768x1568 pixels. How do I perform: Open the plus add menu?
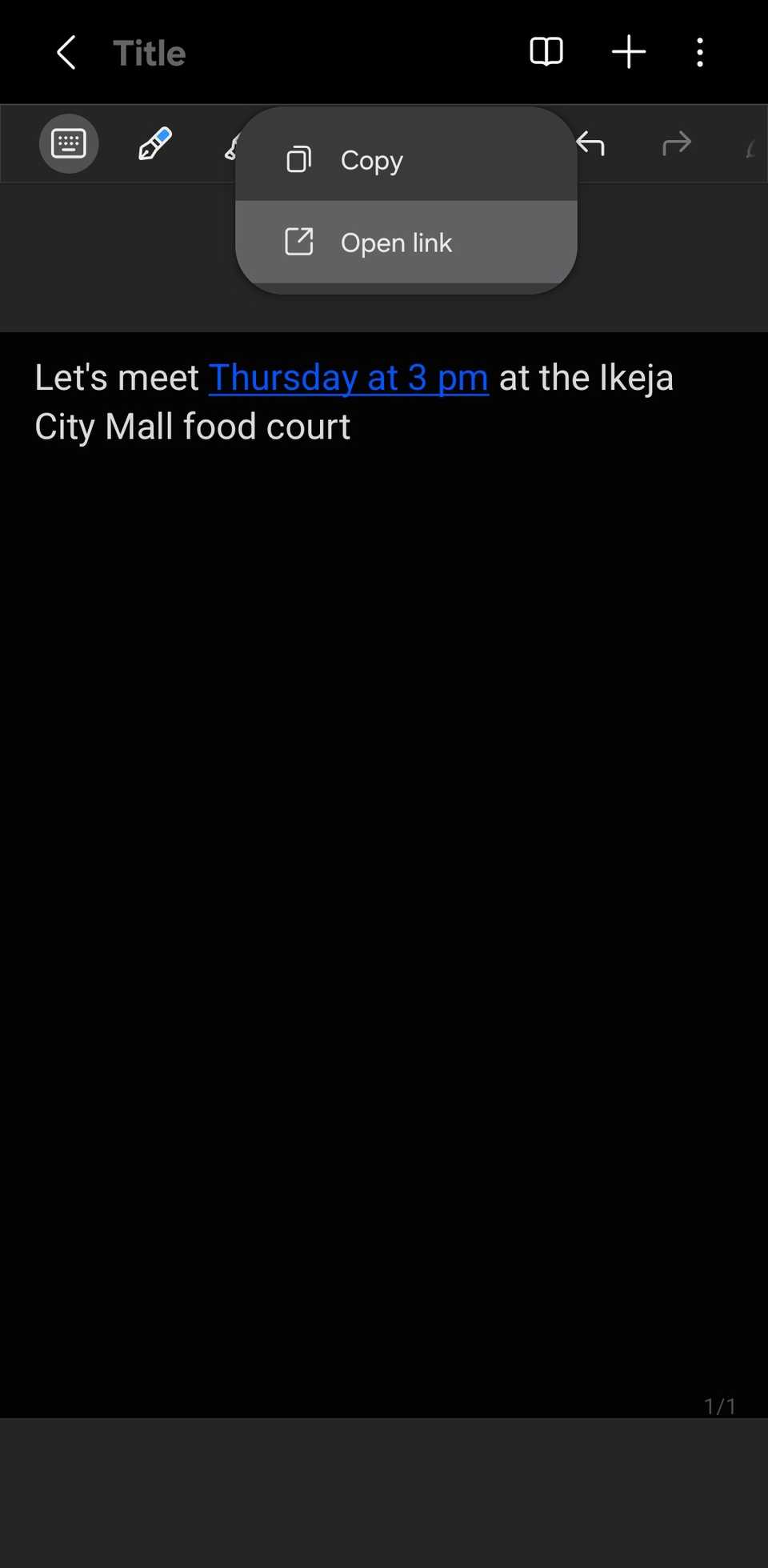coord(629,52)
